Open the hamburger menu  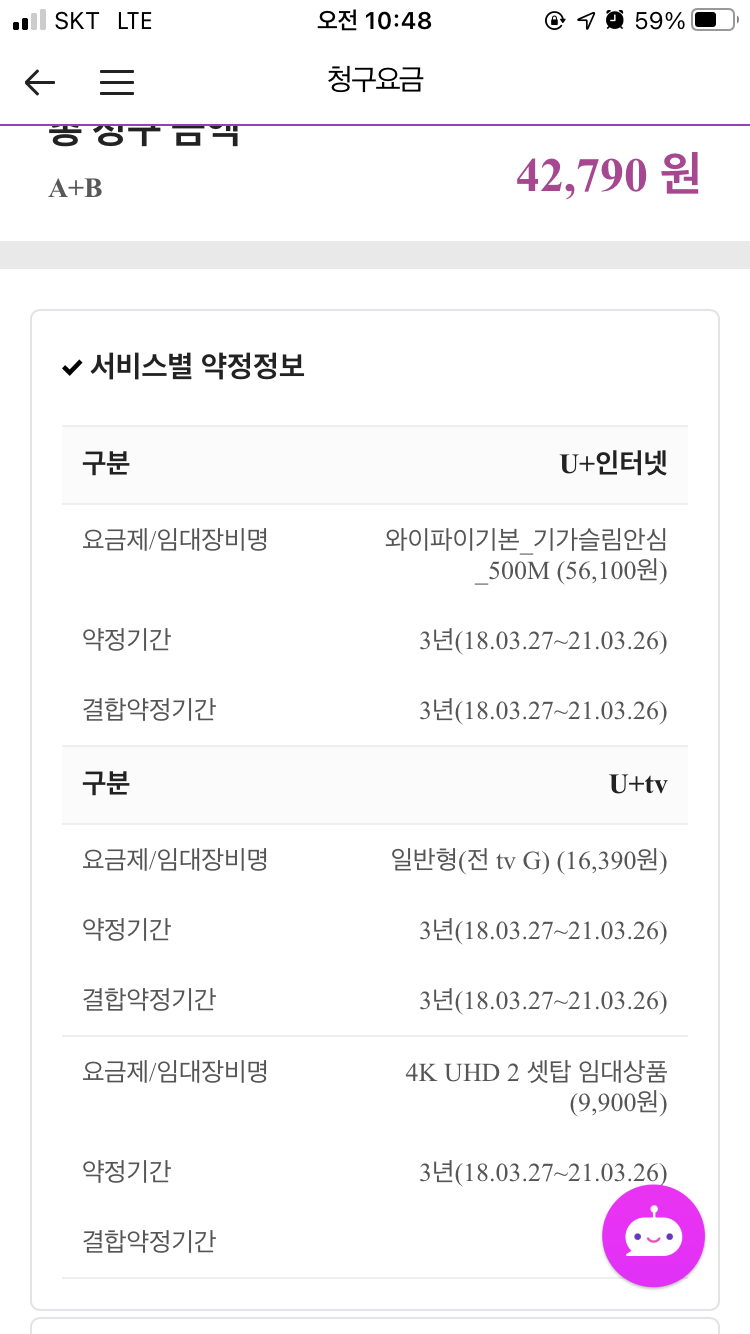point(117,82)
